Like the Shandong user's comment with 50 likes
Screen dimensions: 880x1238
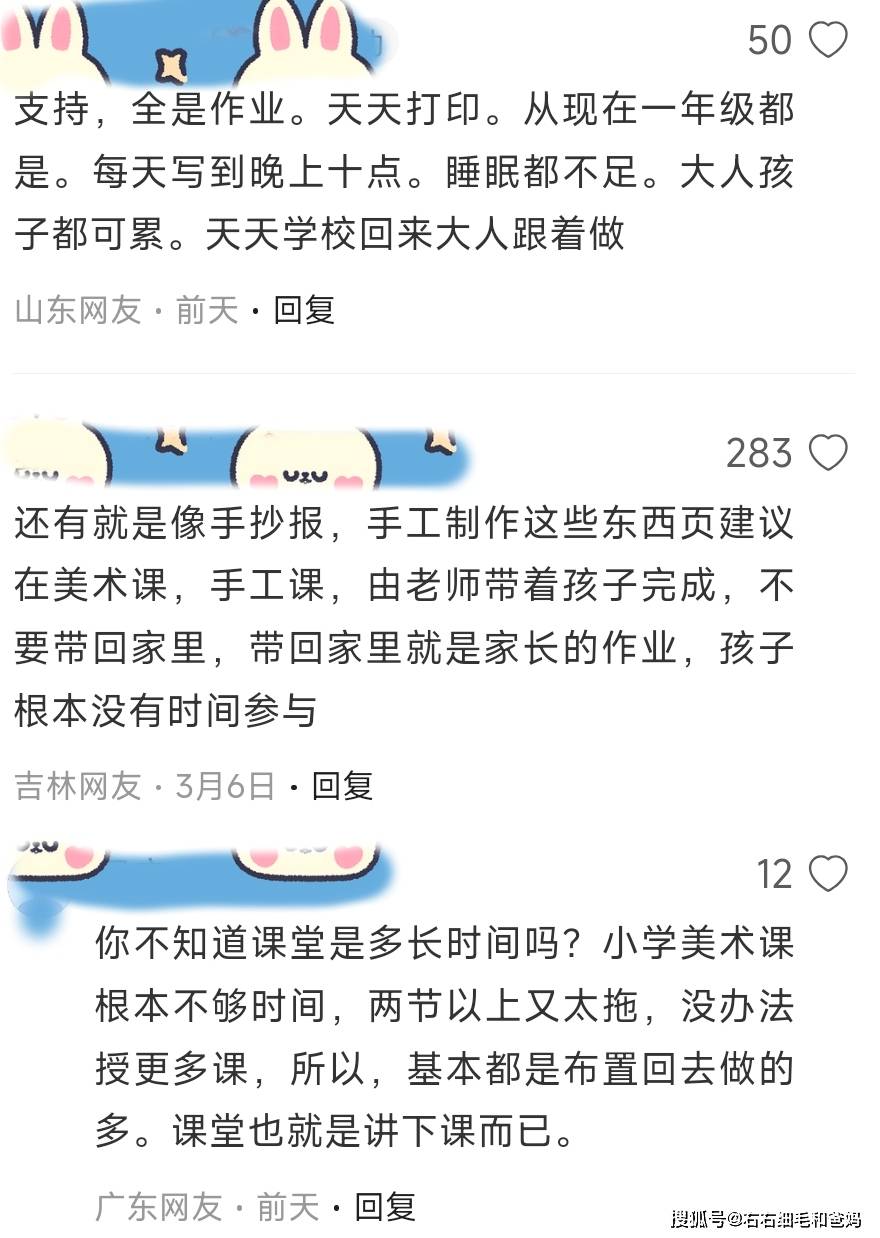tap(828, 40)
